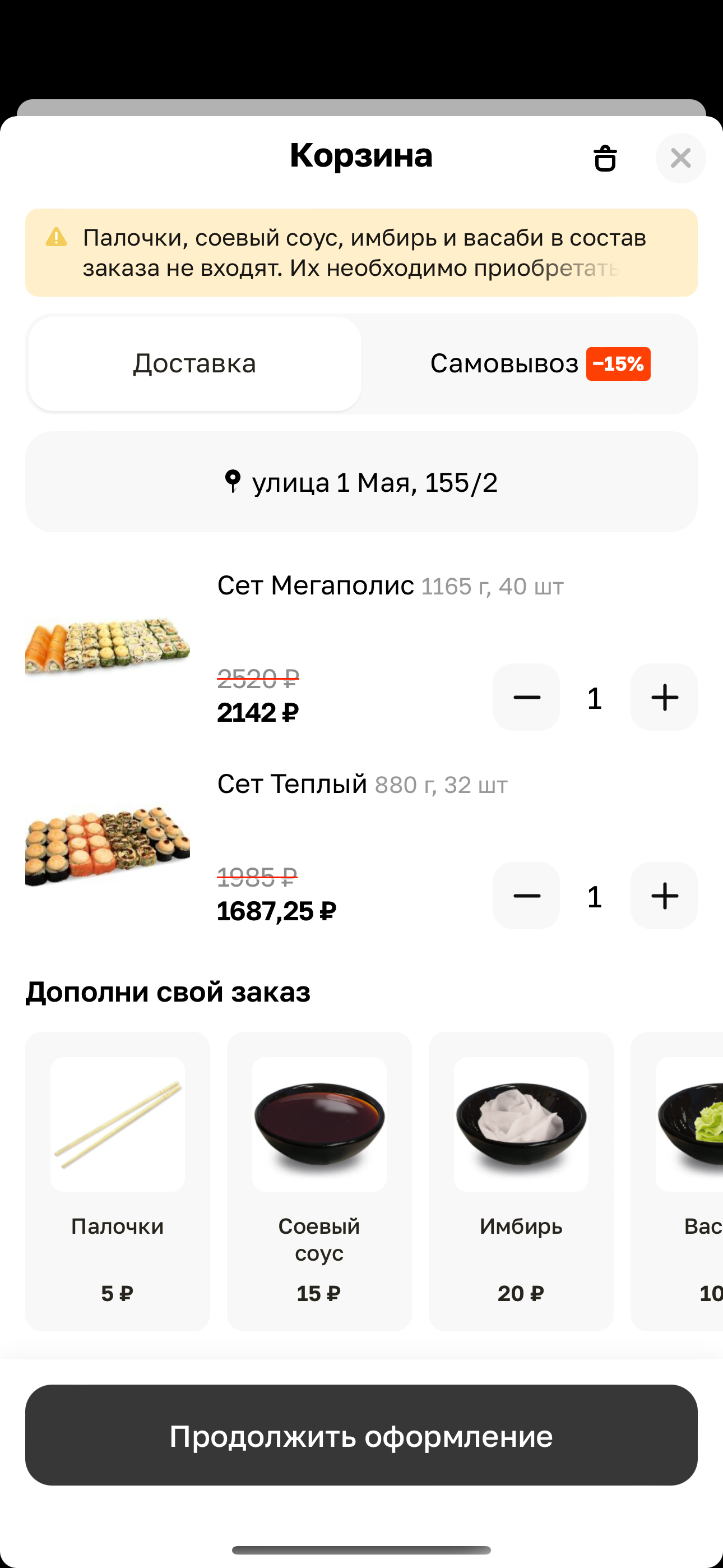Tap Продолжить оформление to continue checkout
The image size is (723, 1568).
(x=361, y=1435)
